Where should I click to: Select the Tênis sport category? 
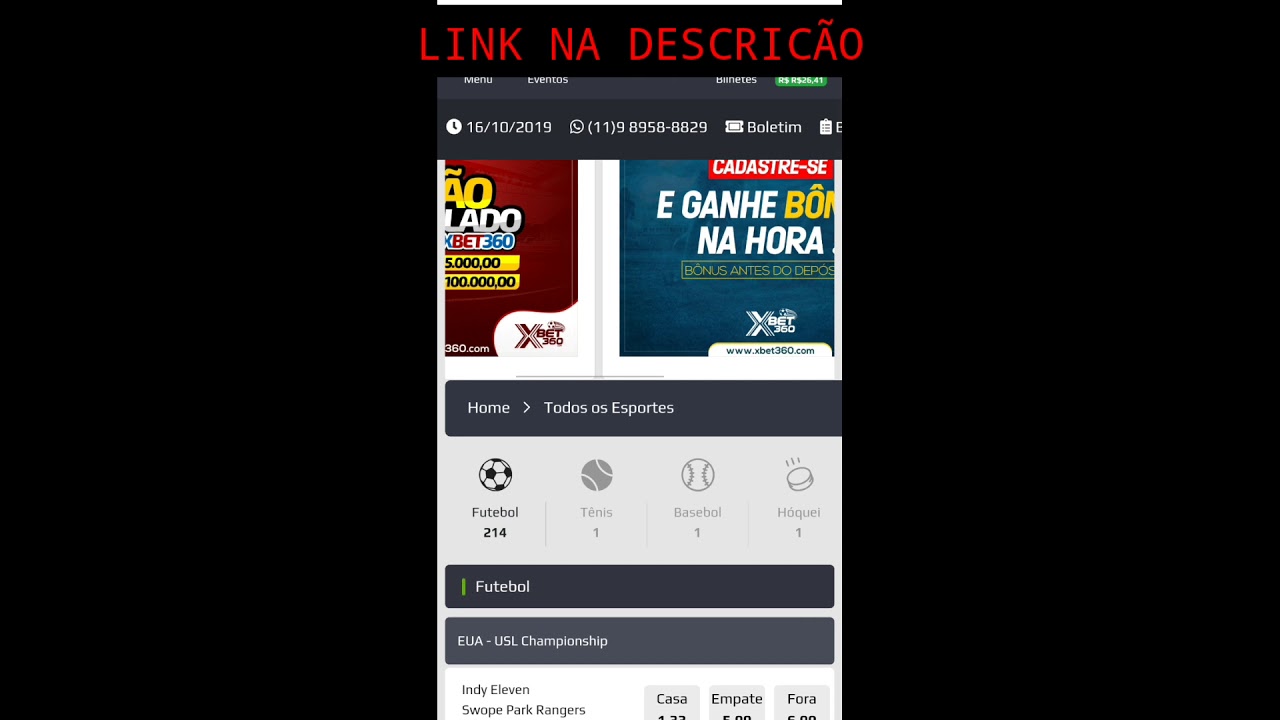coord(596,498)
